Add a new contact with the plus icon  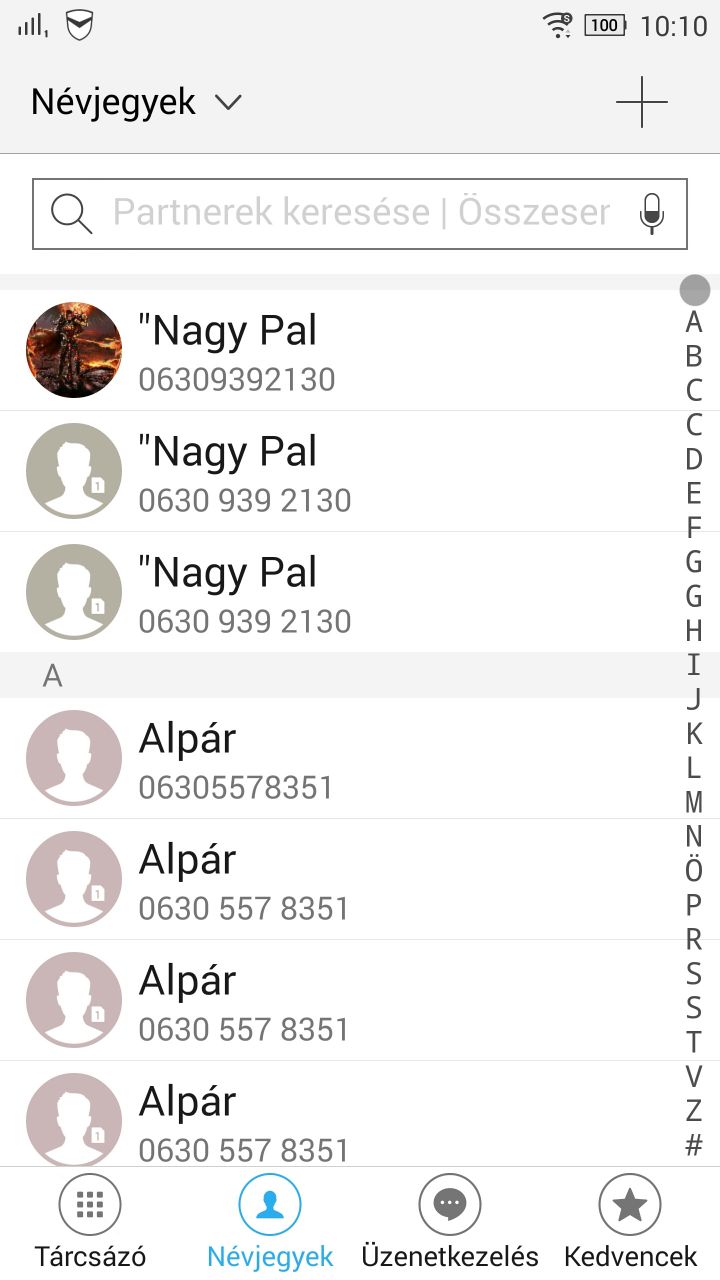tap(641, 102)
